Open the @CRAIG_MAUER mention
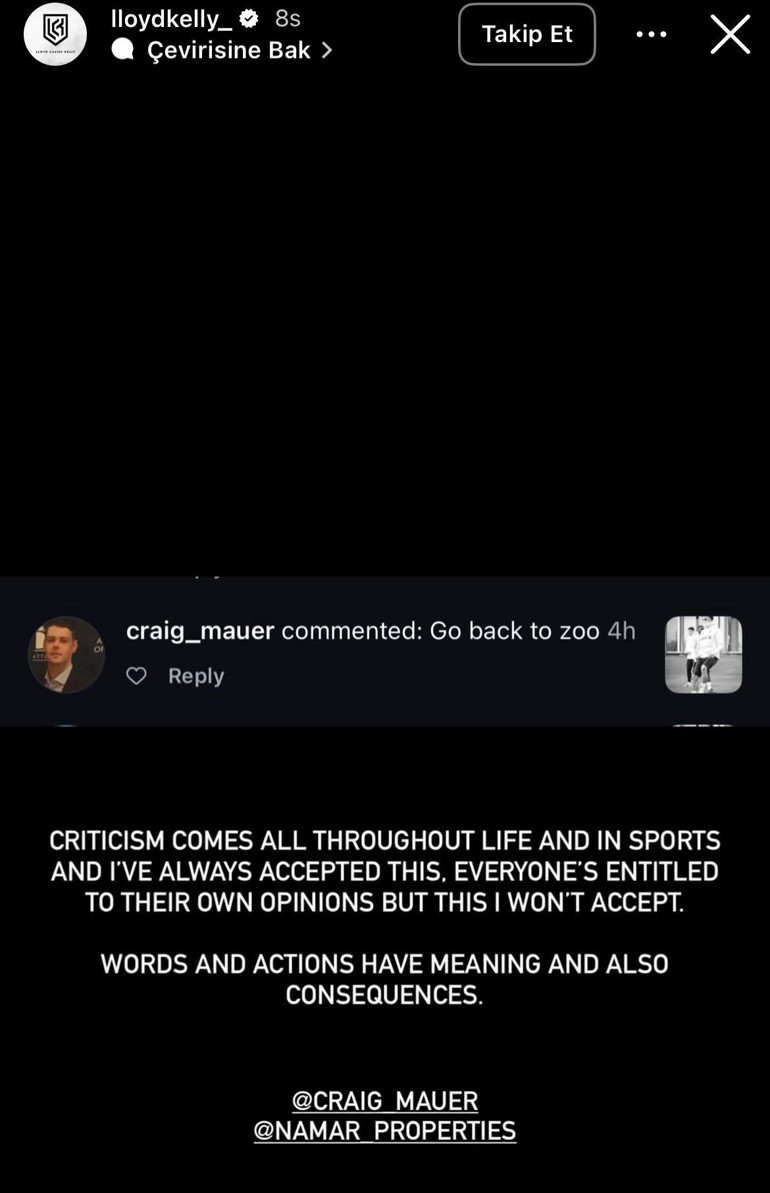The width and height of the screenshot is (770, 1193). click(x=385, y=1100)
